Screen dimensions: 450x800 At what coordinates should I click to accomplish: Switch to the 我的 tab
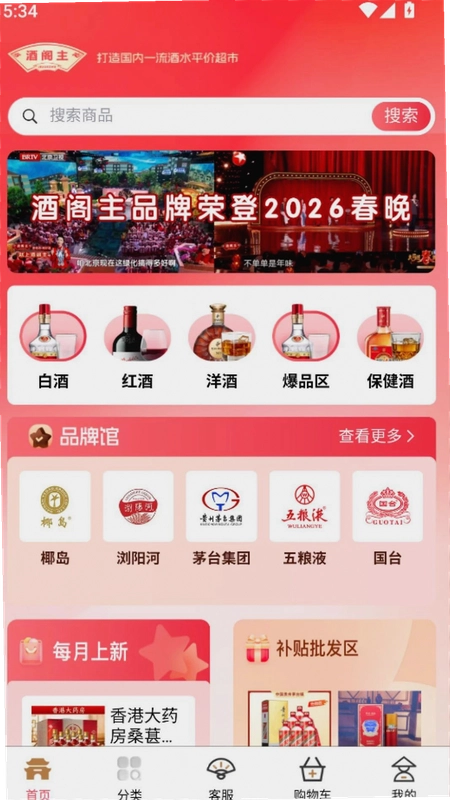(404, 777)
